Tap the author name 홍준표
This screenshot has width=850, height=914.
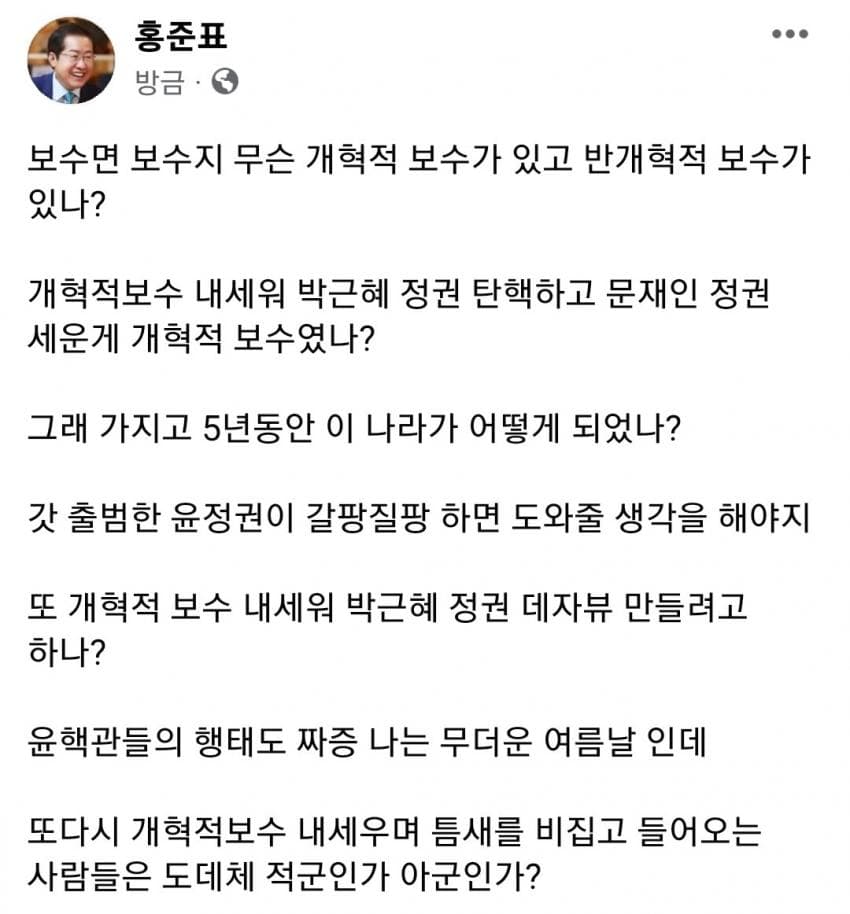coord(180,37)
